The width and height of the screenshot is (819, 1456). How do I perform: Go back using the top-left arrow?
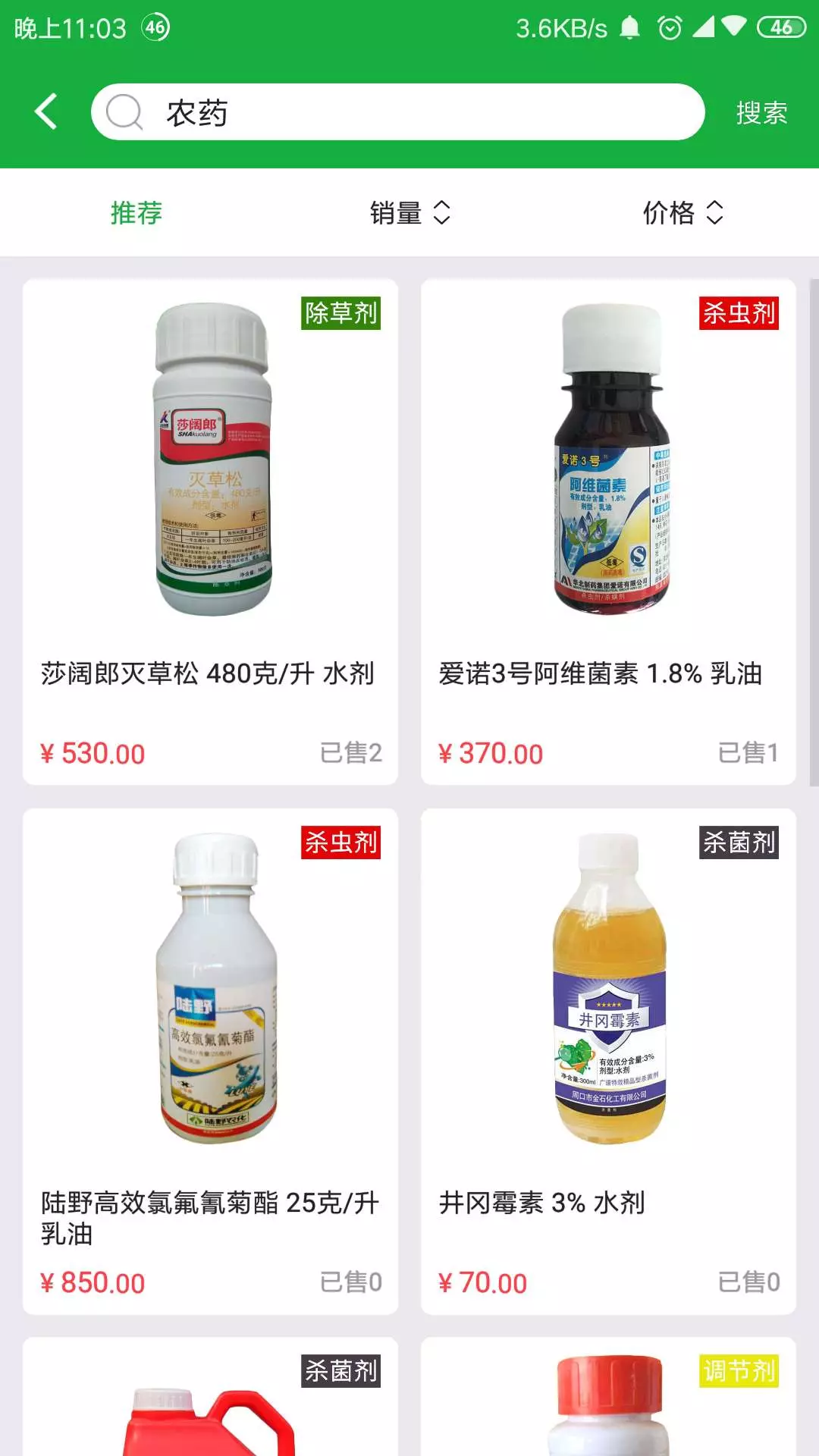tap(46, 112)
